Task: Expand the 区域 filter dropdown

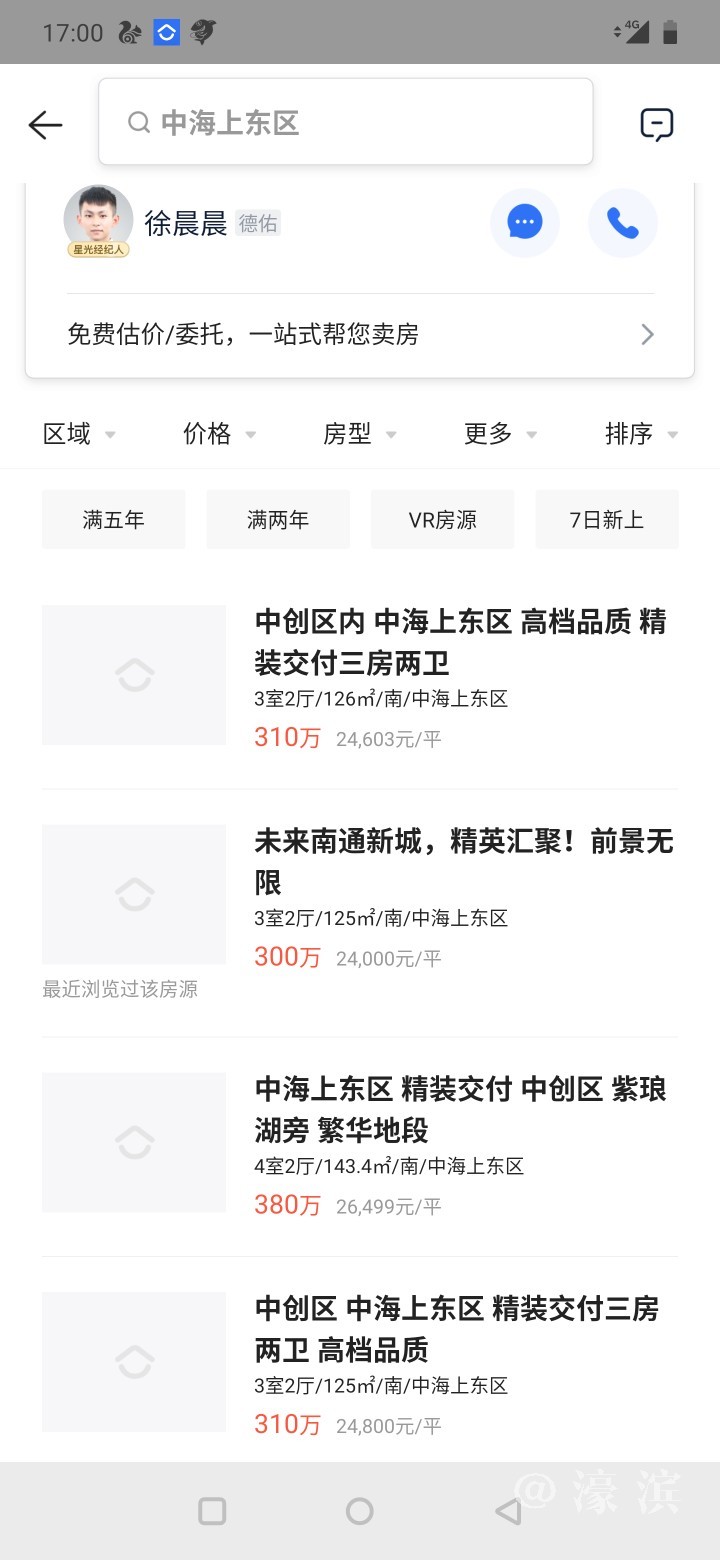Action: tap(79, 434)
